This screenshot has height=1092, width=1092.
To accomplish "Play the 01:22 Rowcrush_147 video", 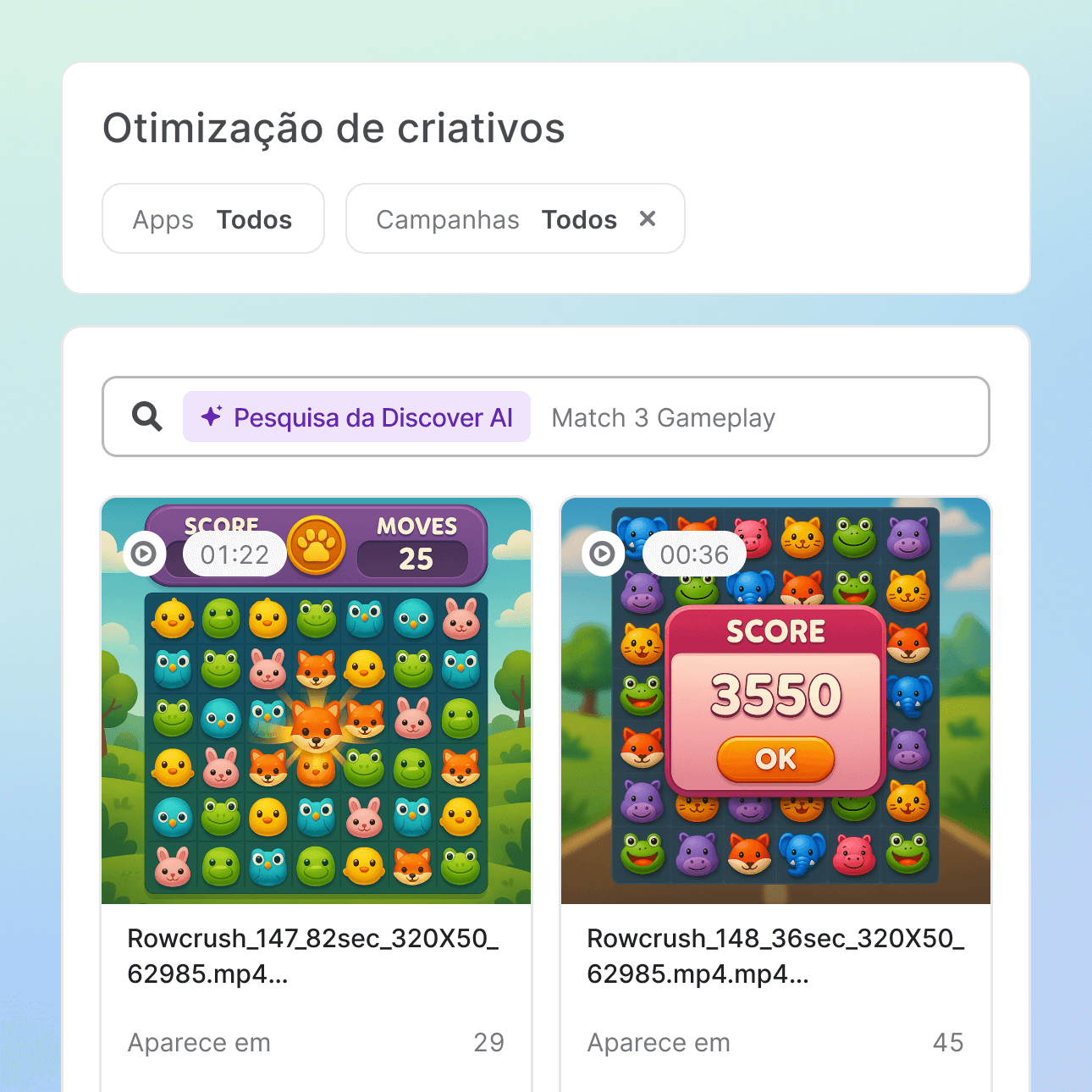I will click(144, 554).
